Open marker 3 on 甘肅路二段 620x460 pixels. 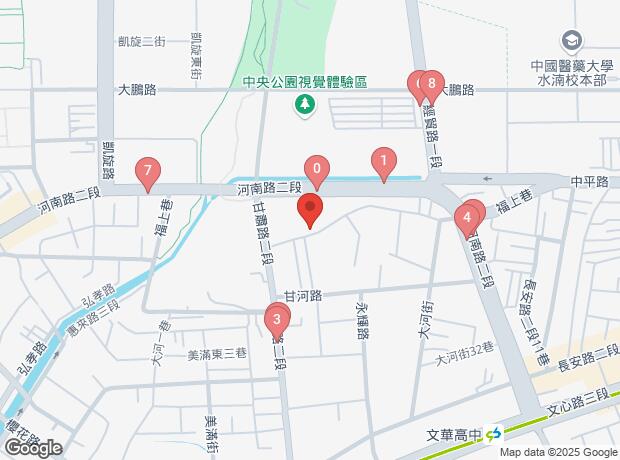point(276,320)
